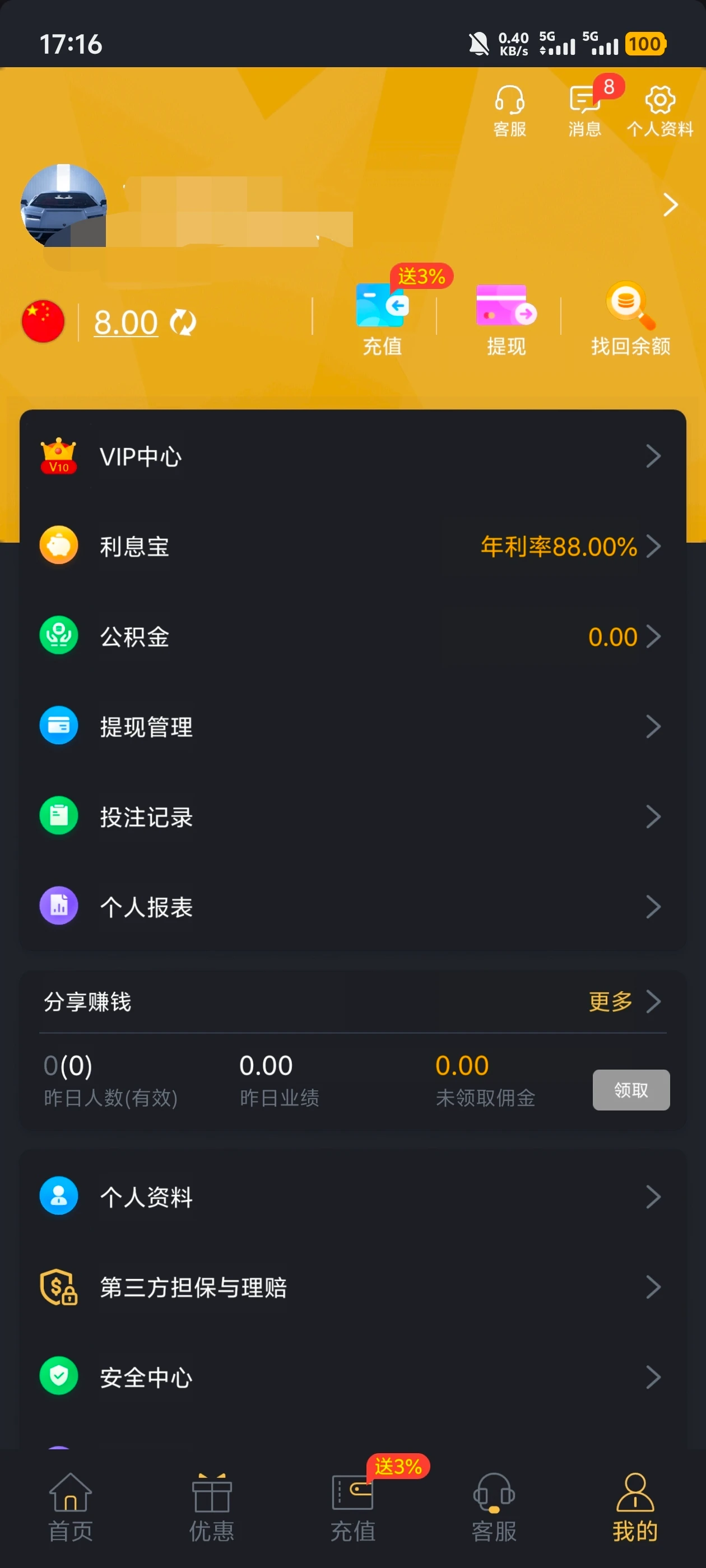
Task: Open 个人报表 personal report
Action: (352, 906)
